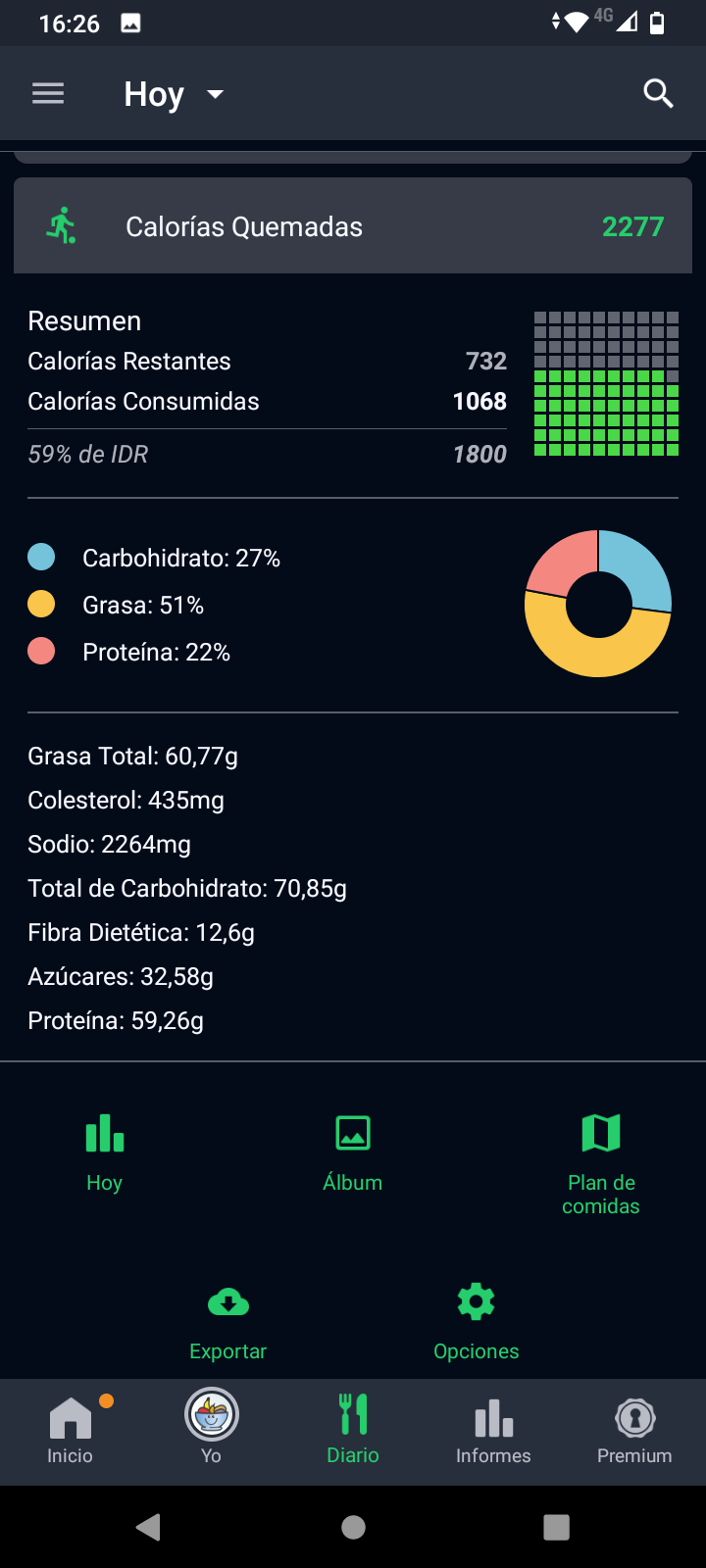Select the Diario tab
The width and height of the screenshot is (706, 1568).
click(353, 1431)
